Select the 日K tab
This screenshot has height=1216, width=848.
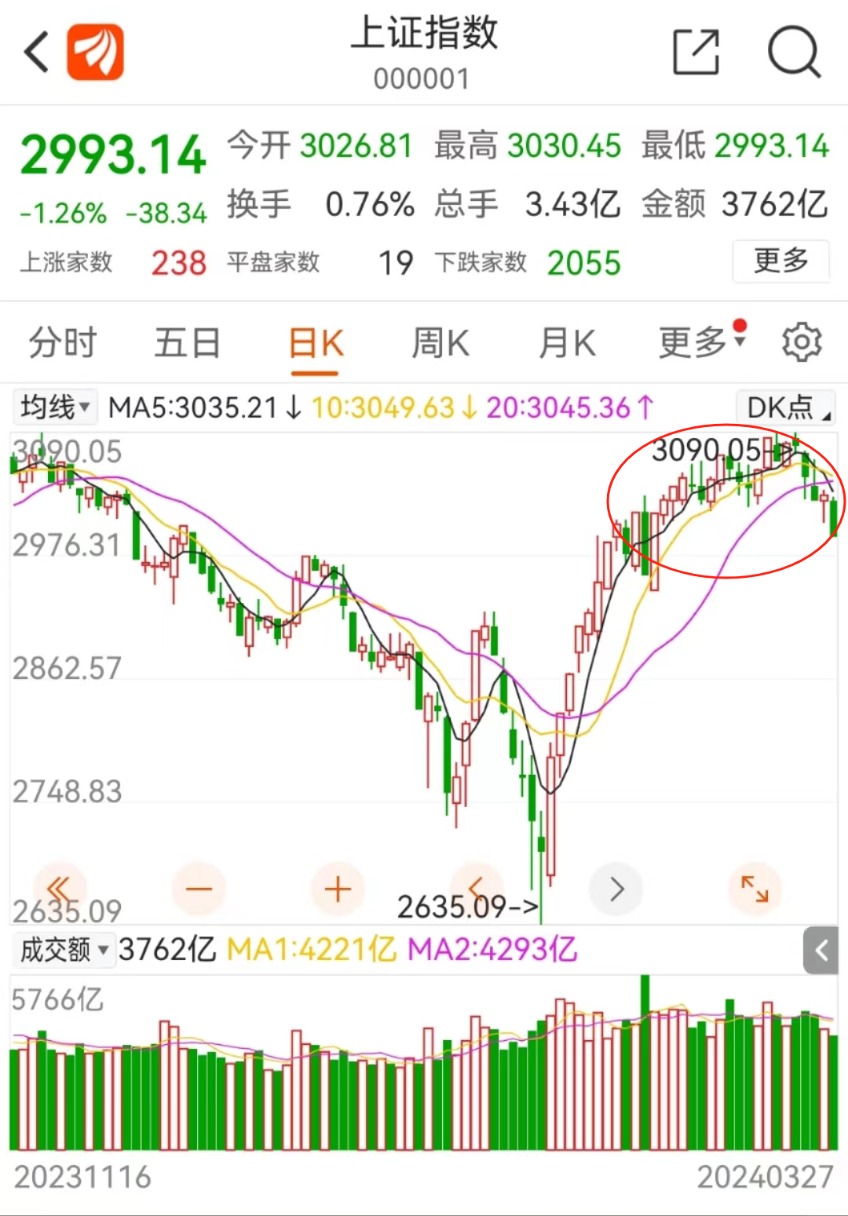[x=316, y=343]
